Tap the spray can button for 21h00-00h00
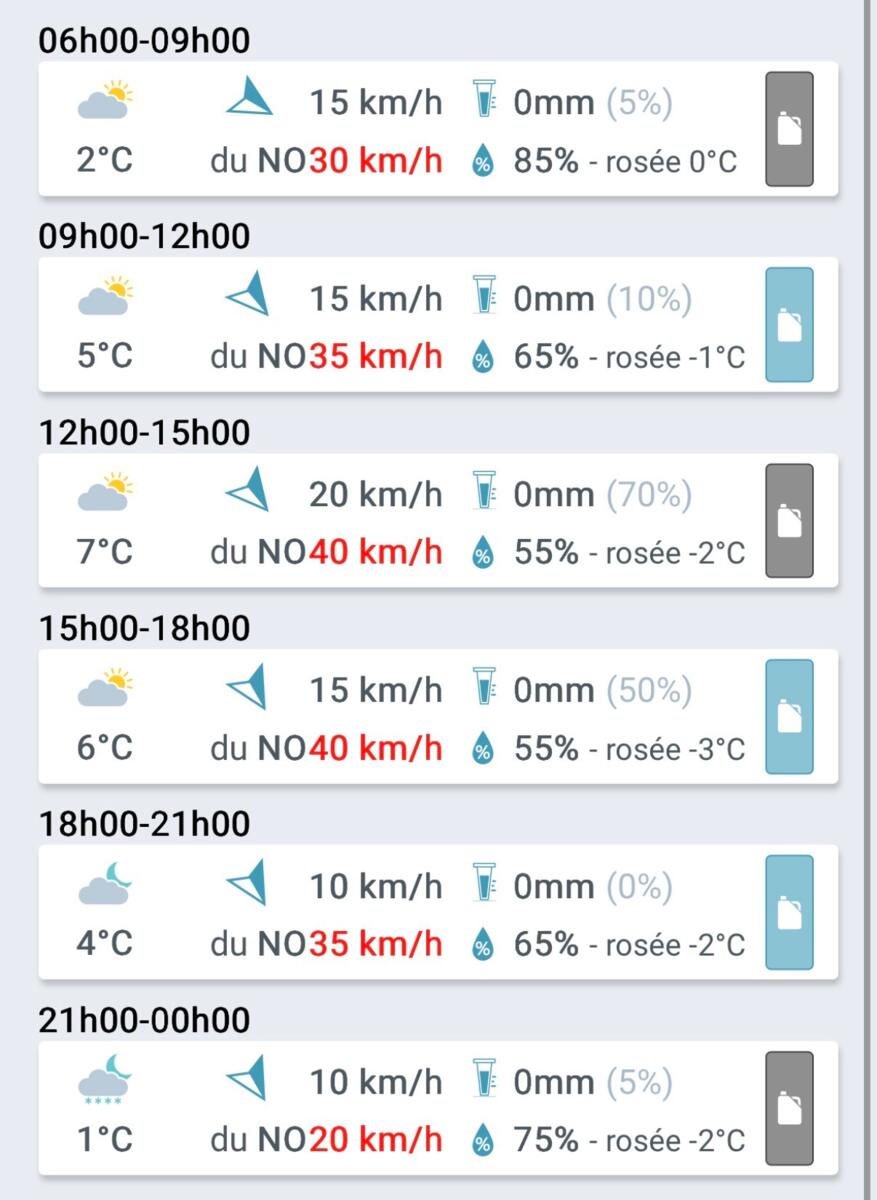Screen dimensions: 877x1200 (x=789, y=1109)
